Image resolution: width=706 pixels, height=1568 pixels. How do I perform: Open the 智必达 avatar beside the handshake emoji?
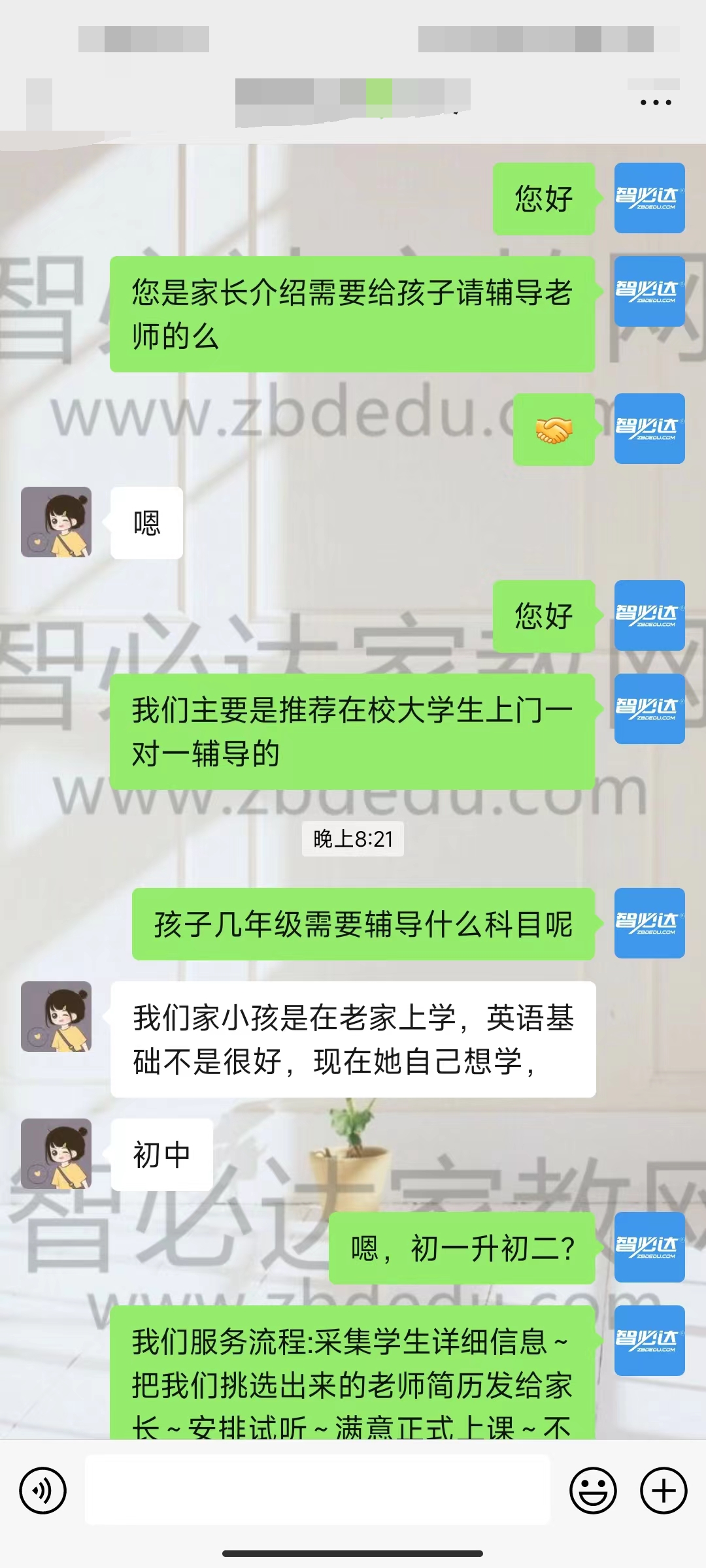(649, 429)
